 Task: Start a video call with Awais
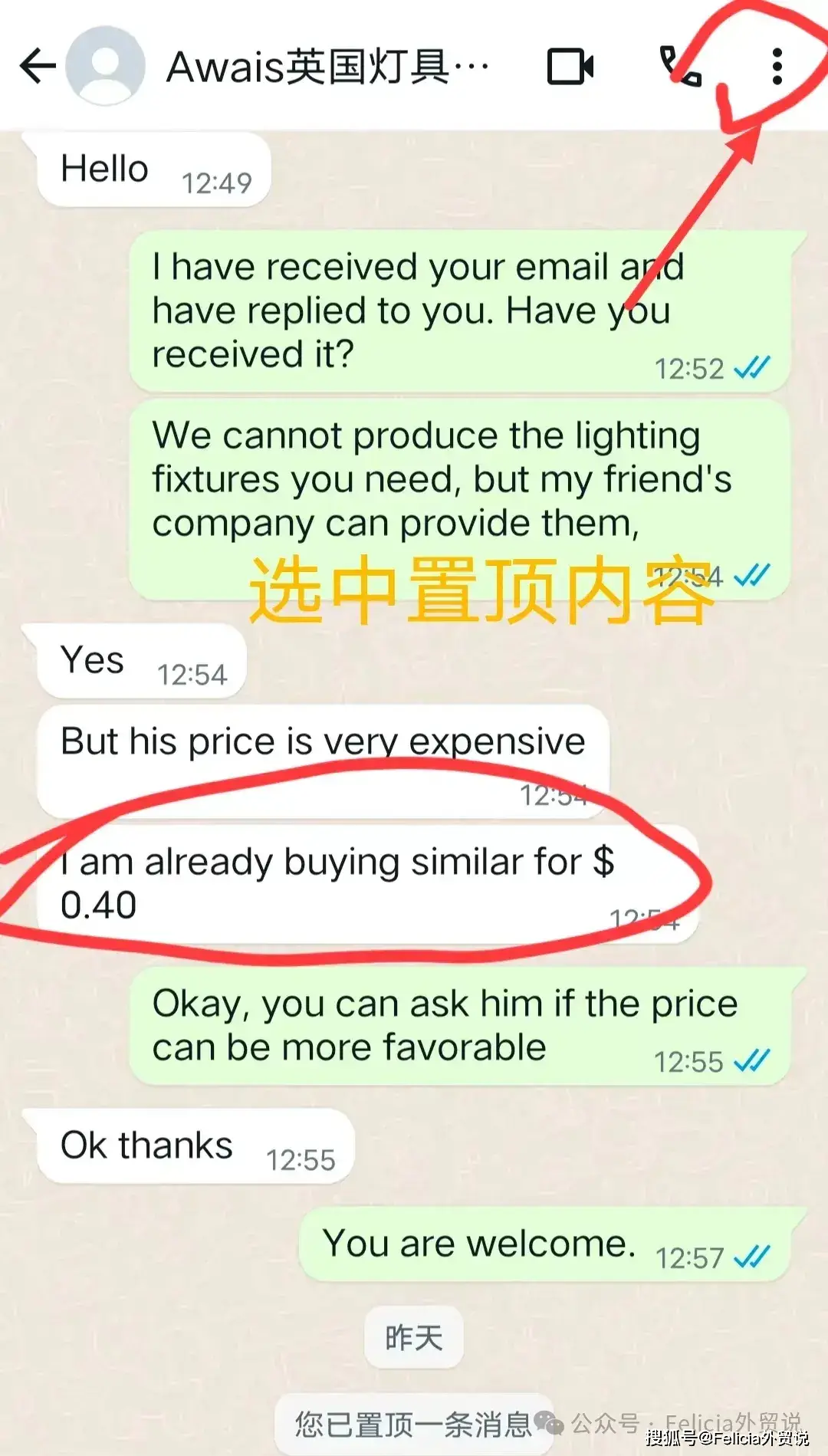[570, 67]
